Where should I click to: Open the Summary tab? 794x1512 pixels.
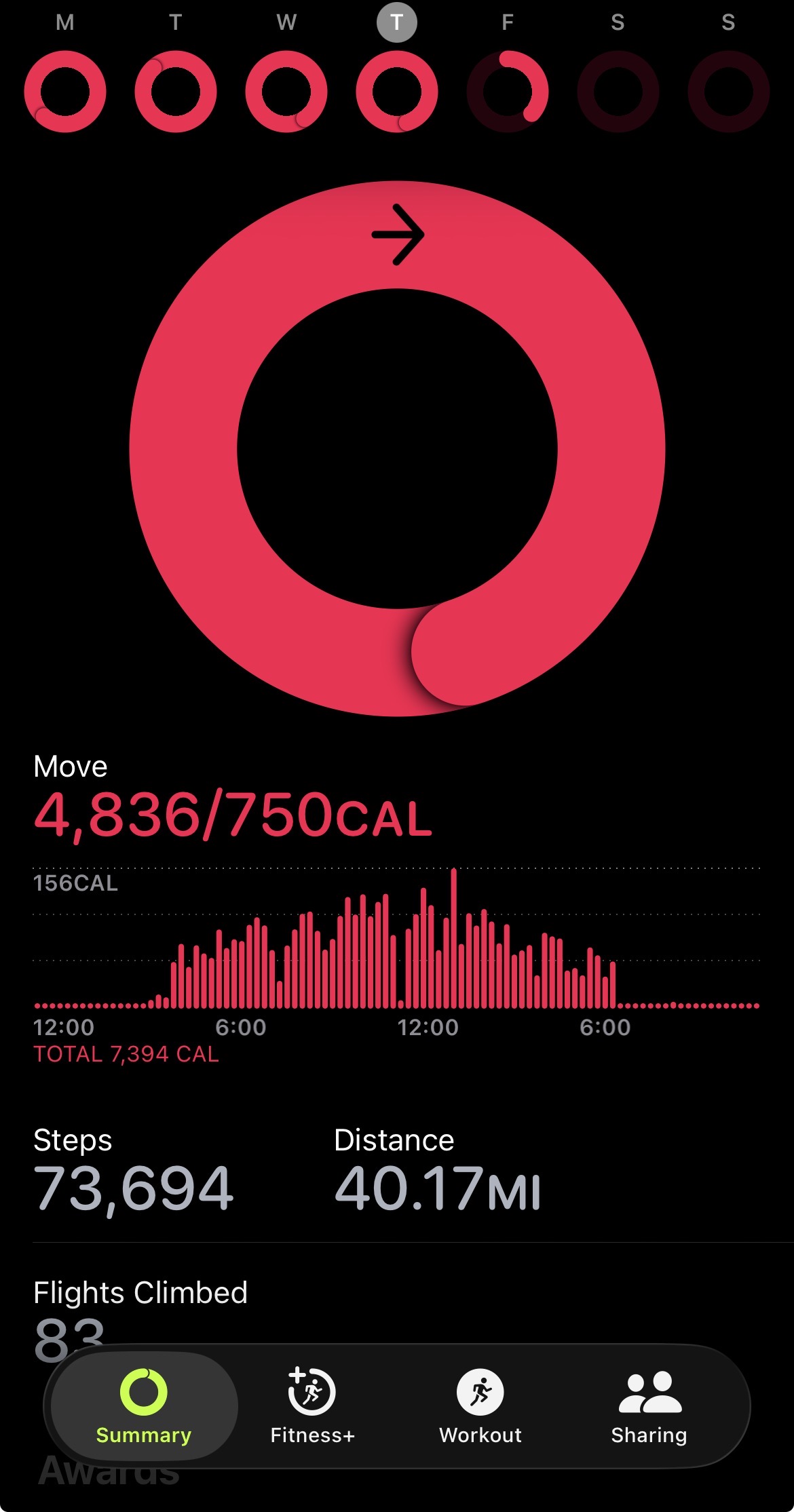click(x=144, y=1406)
